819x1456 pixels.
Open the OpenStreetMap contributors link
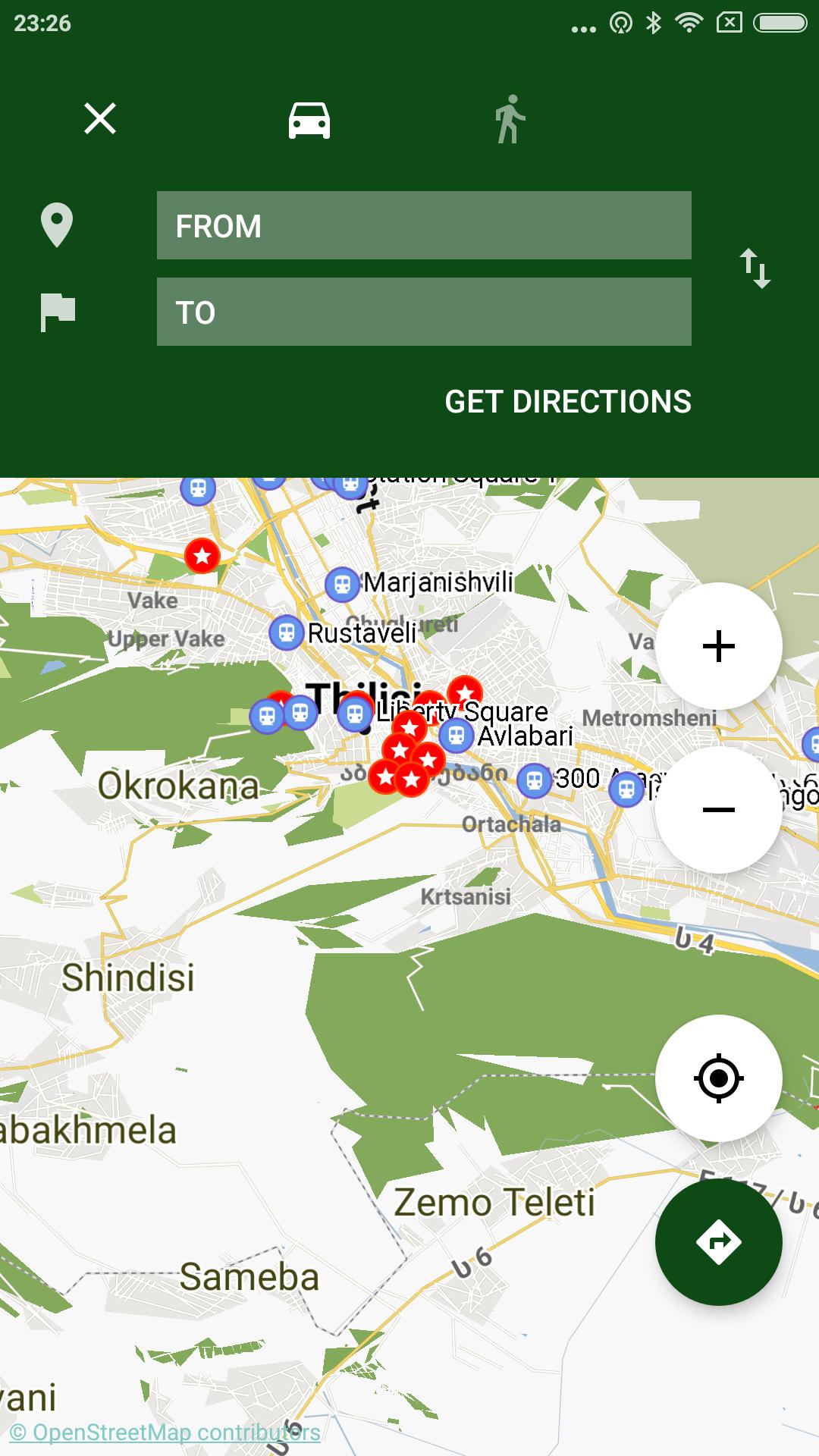point(165,1432)
